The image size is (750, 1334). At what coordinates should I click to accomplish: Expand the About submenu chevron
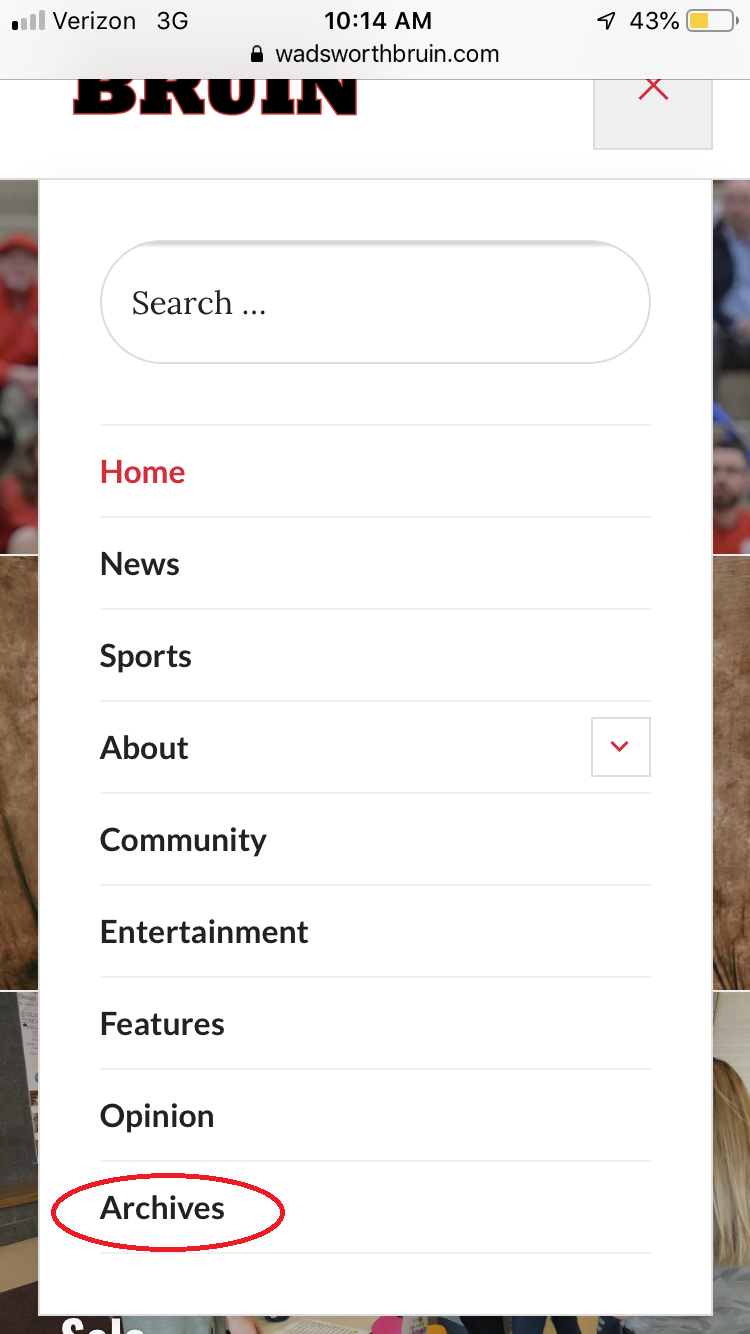point(621,747)
